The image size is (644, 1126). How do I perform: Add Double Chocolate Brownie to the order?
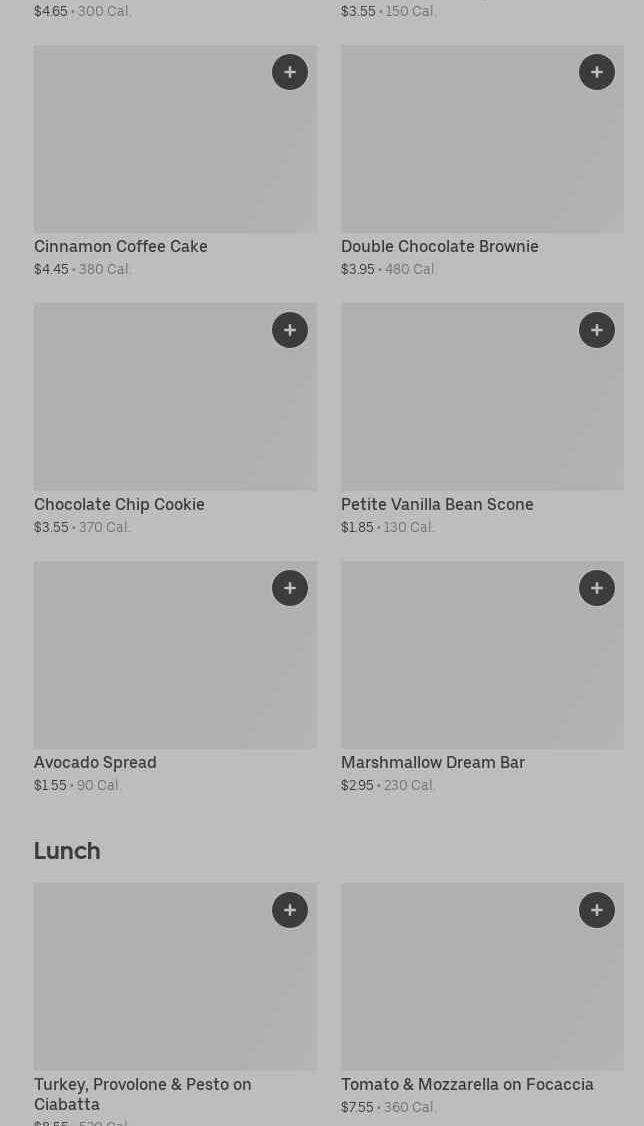(x=597, y=72)
